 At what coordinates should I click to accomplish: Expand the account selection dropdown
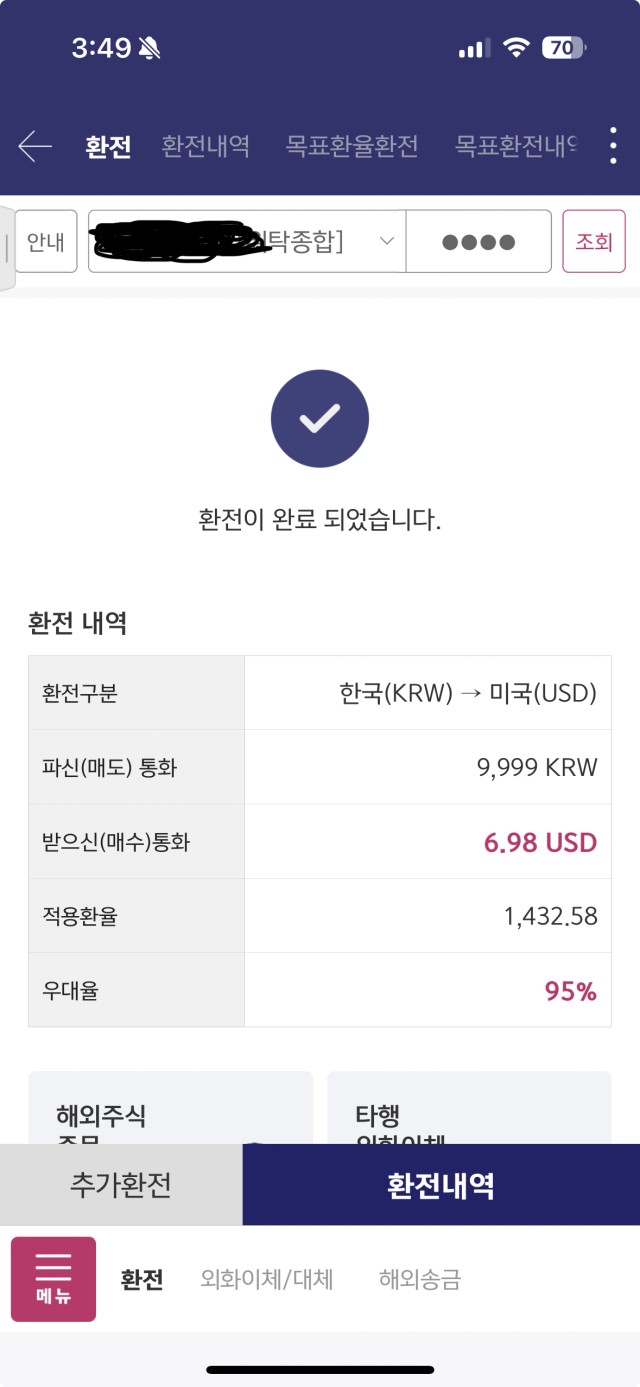[x=247, y=241]
